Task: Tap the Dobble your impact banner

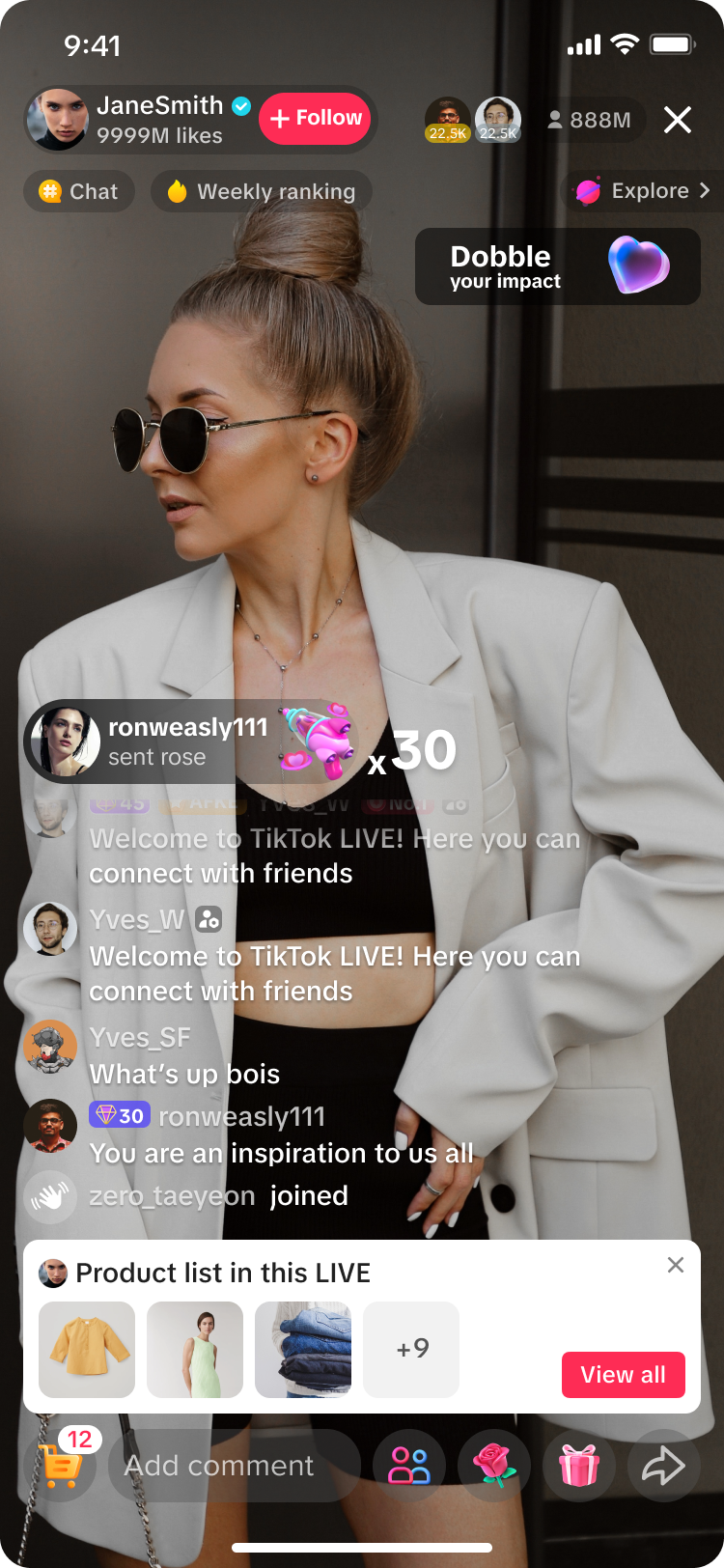Action: (x=557, y=266)
